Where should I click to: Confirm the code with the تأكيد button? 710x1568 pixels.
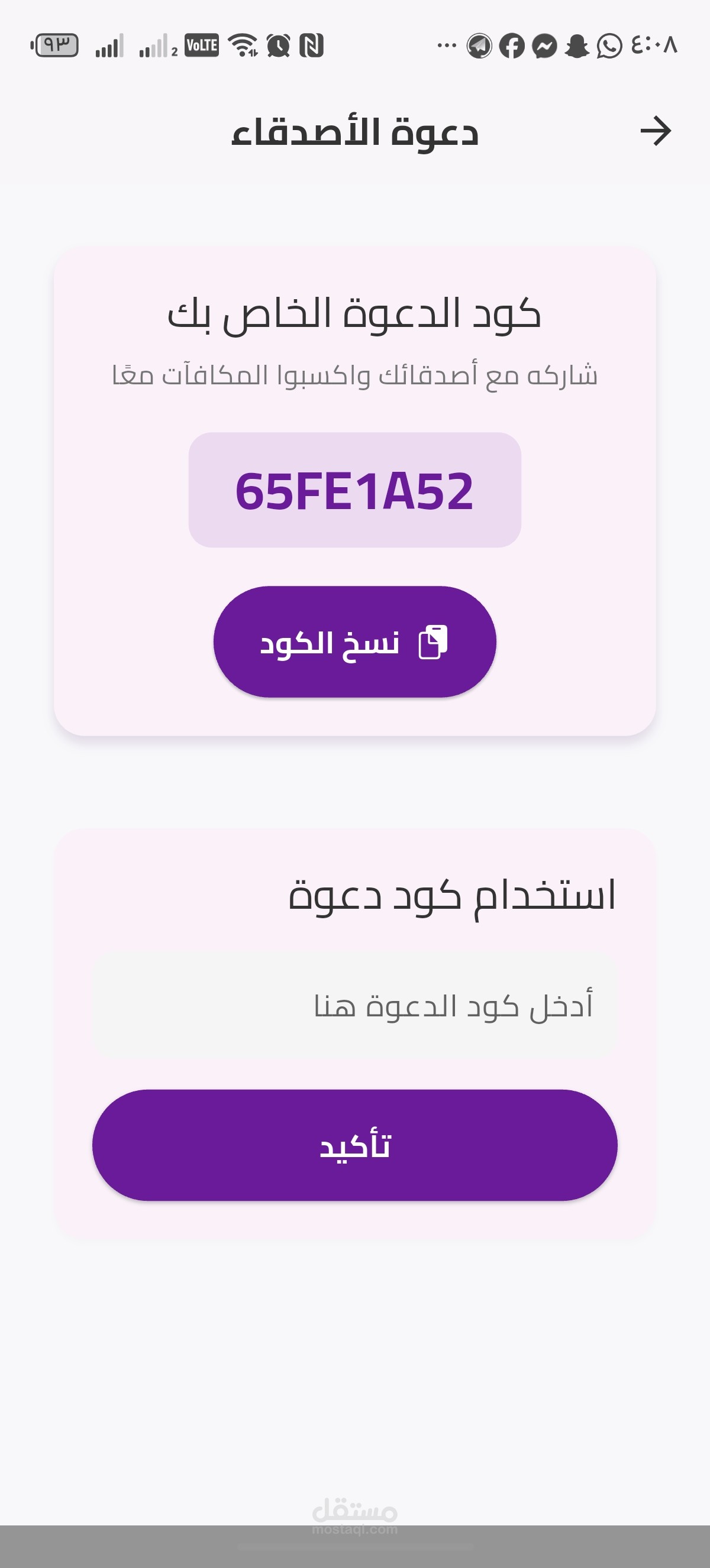point(354,1145)
